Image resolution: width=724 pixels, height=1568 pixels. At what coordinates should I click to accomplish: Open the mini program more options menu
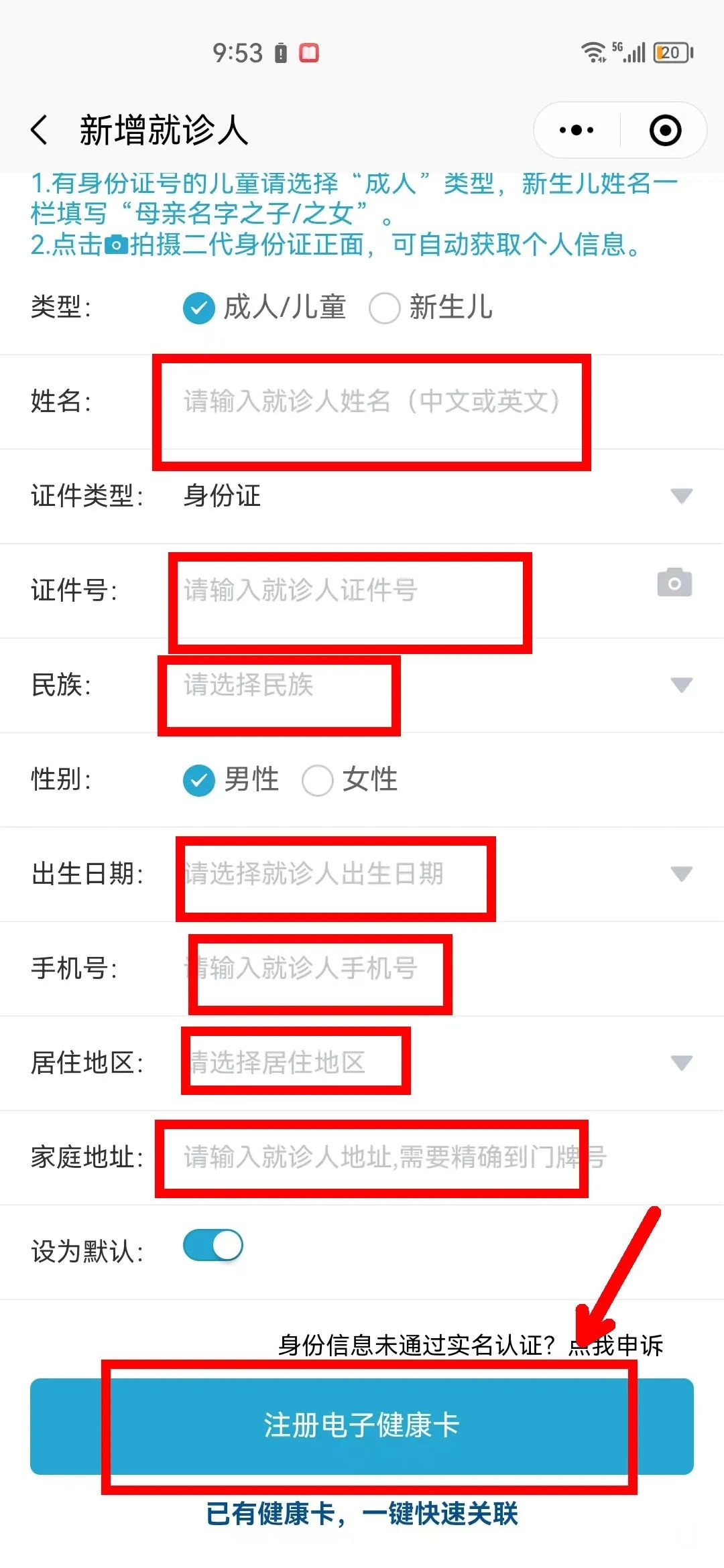577,130
